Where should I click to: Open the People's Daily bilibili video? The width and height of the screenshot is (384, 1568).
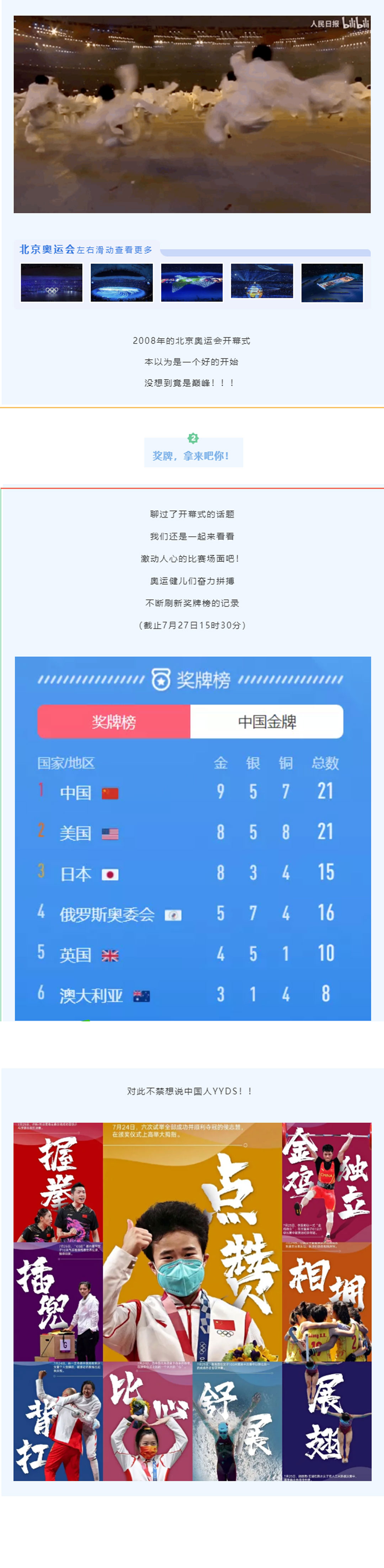(192, 115)
